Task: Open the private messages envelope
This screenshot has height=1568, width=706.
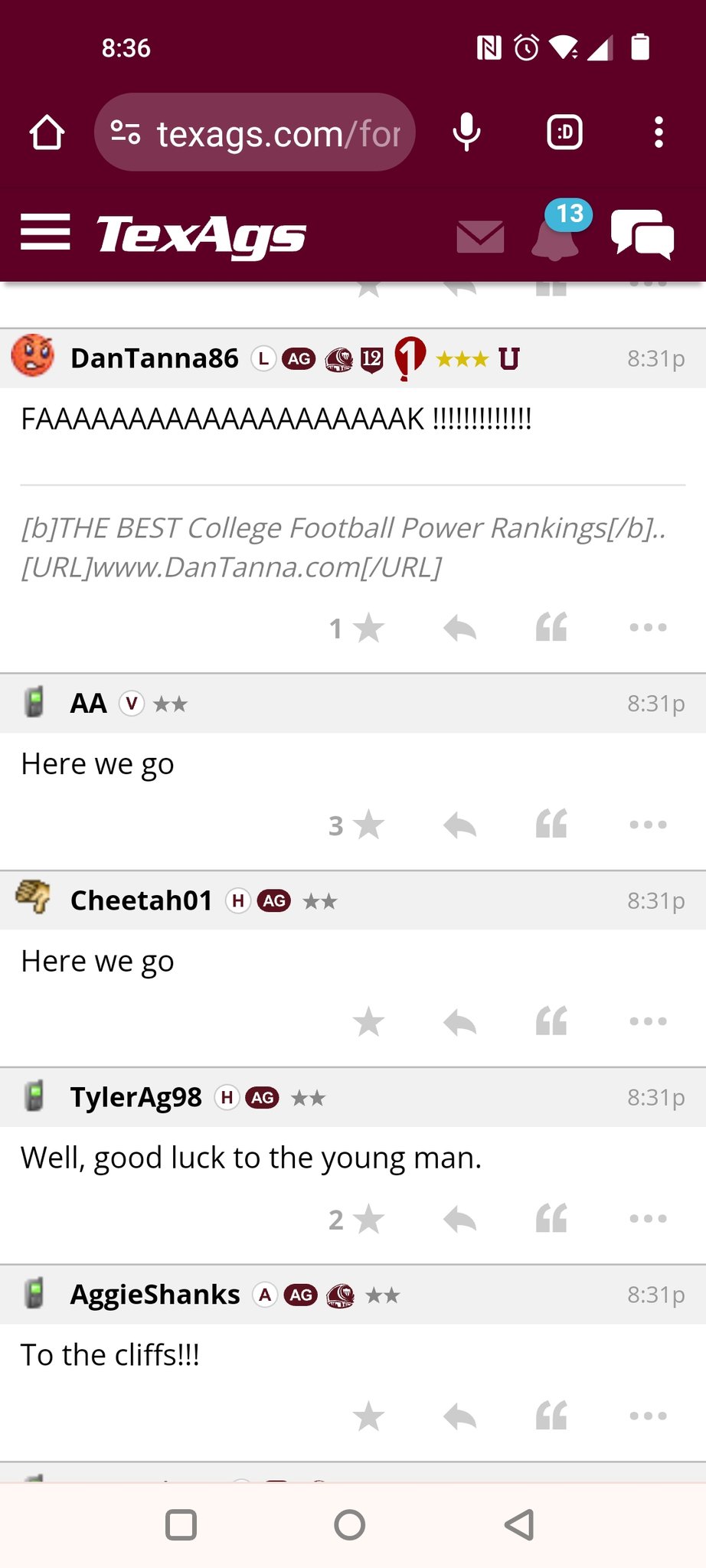Action: [480, 237]
